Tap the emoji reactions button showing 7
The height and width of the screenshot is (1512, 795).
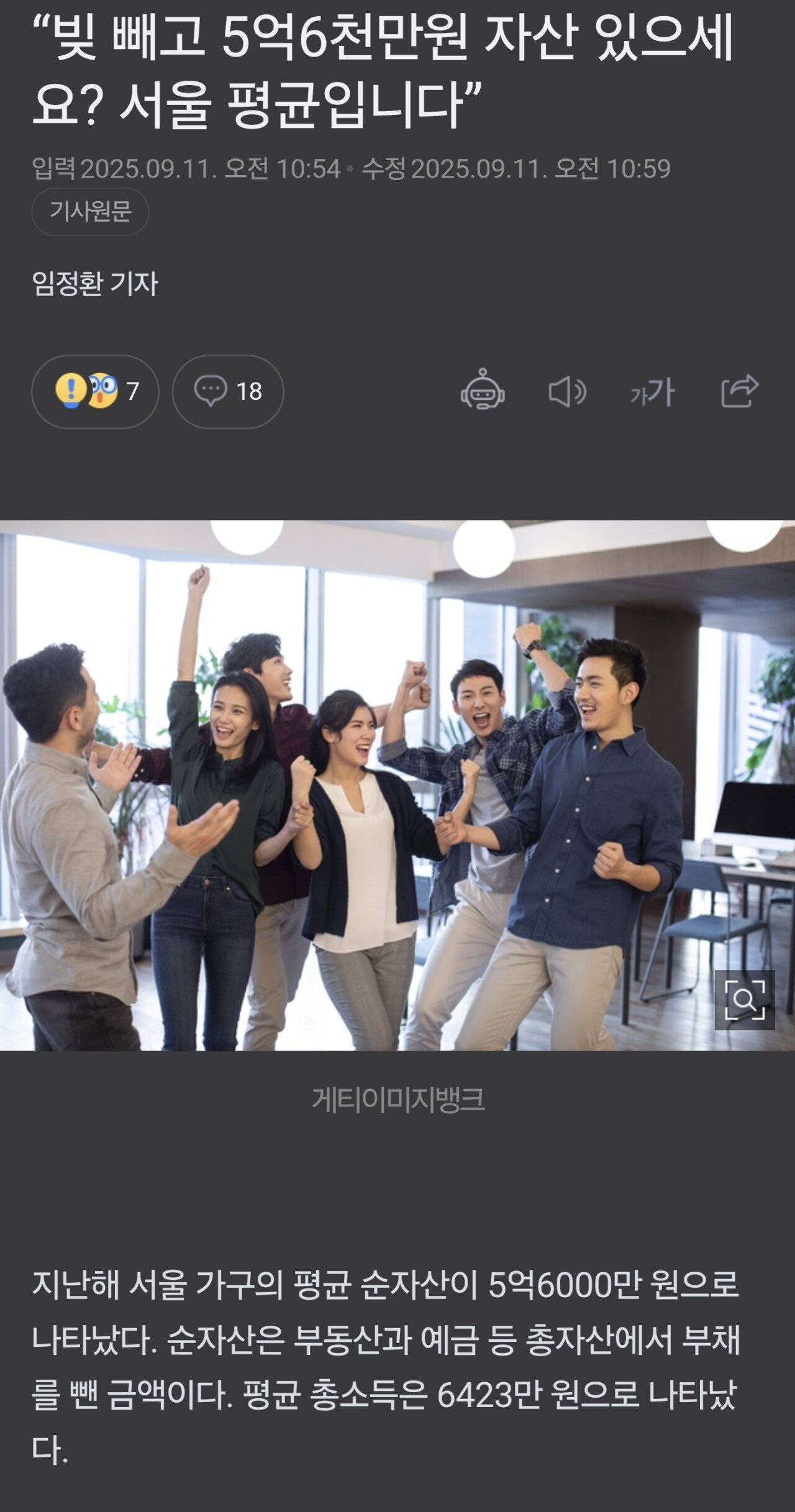95,392
